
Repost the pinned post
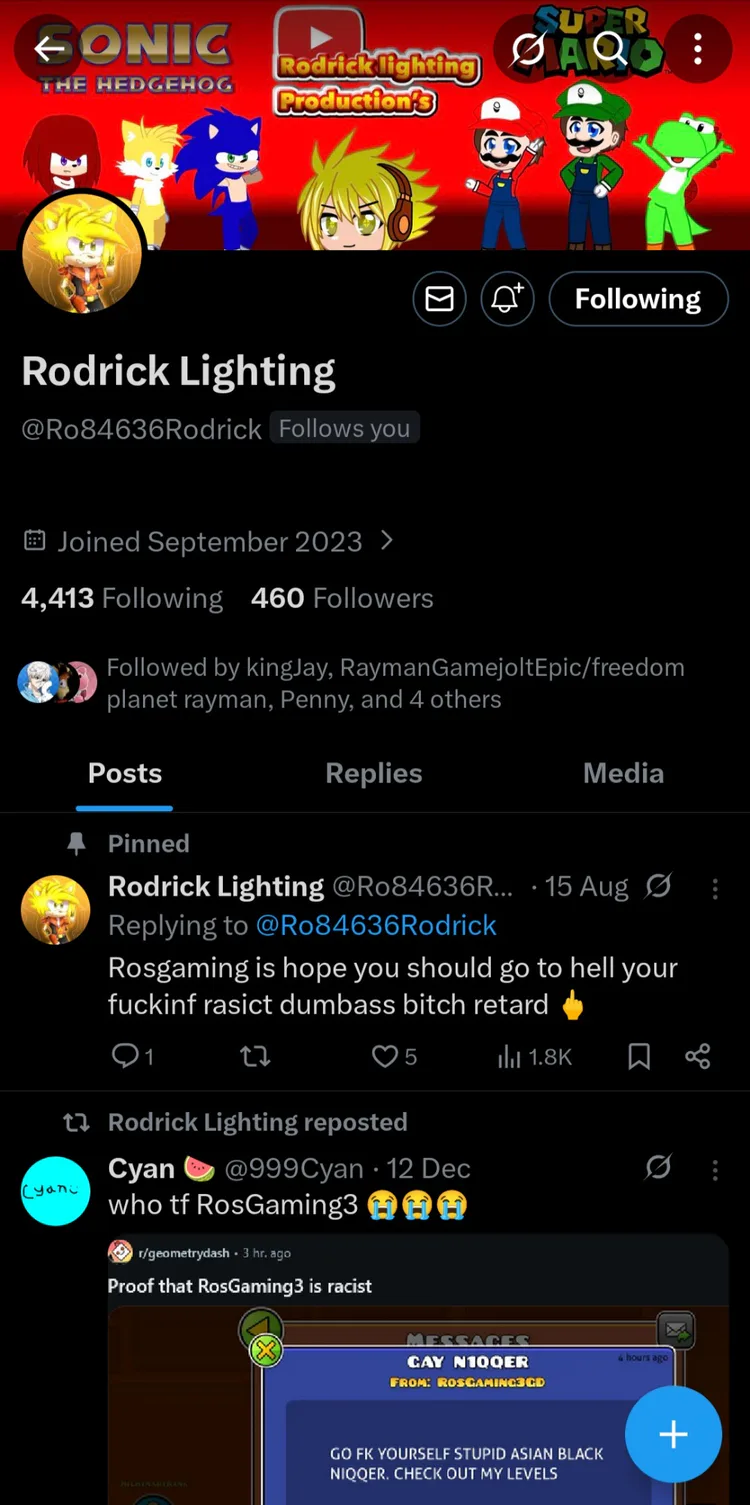tap(256, 1056)
